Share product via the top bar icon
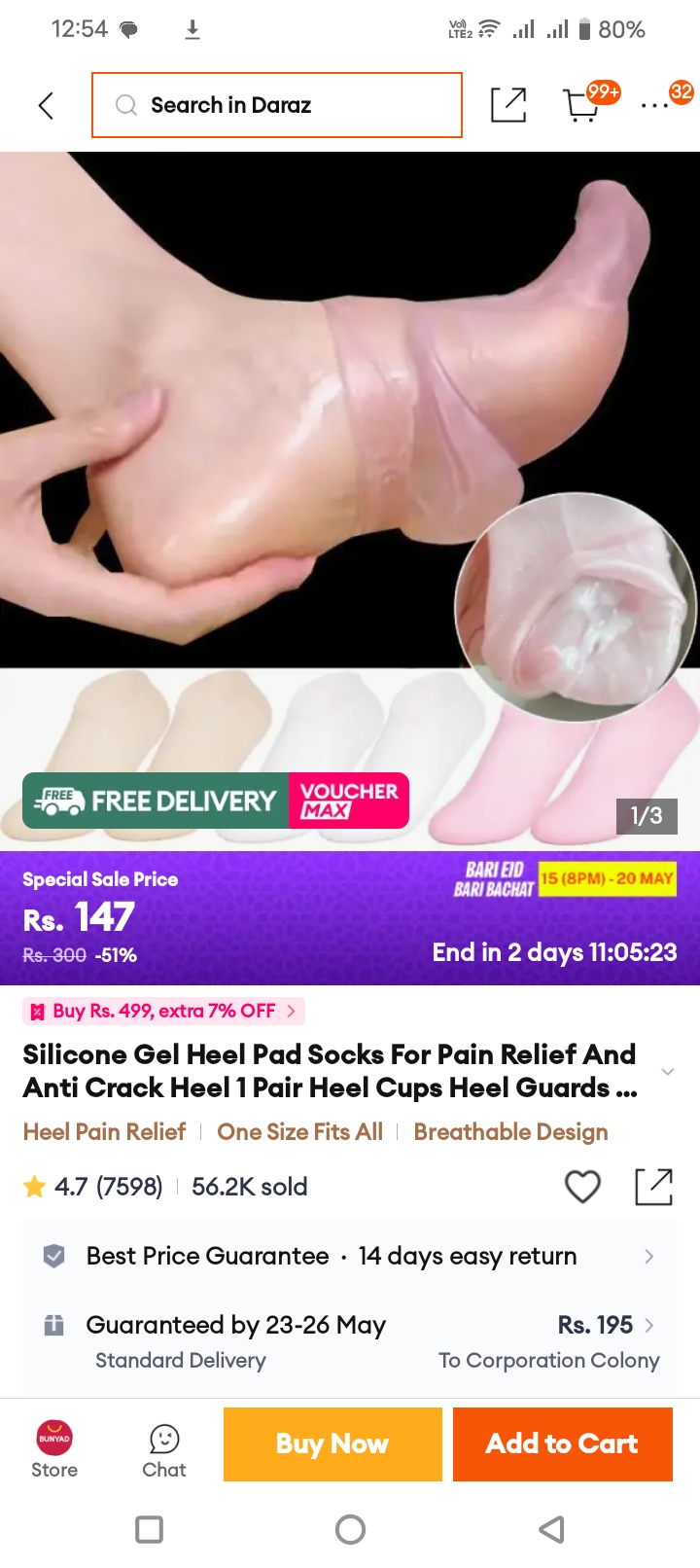 coord(508,105)
